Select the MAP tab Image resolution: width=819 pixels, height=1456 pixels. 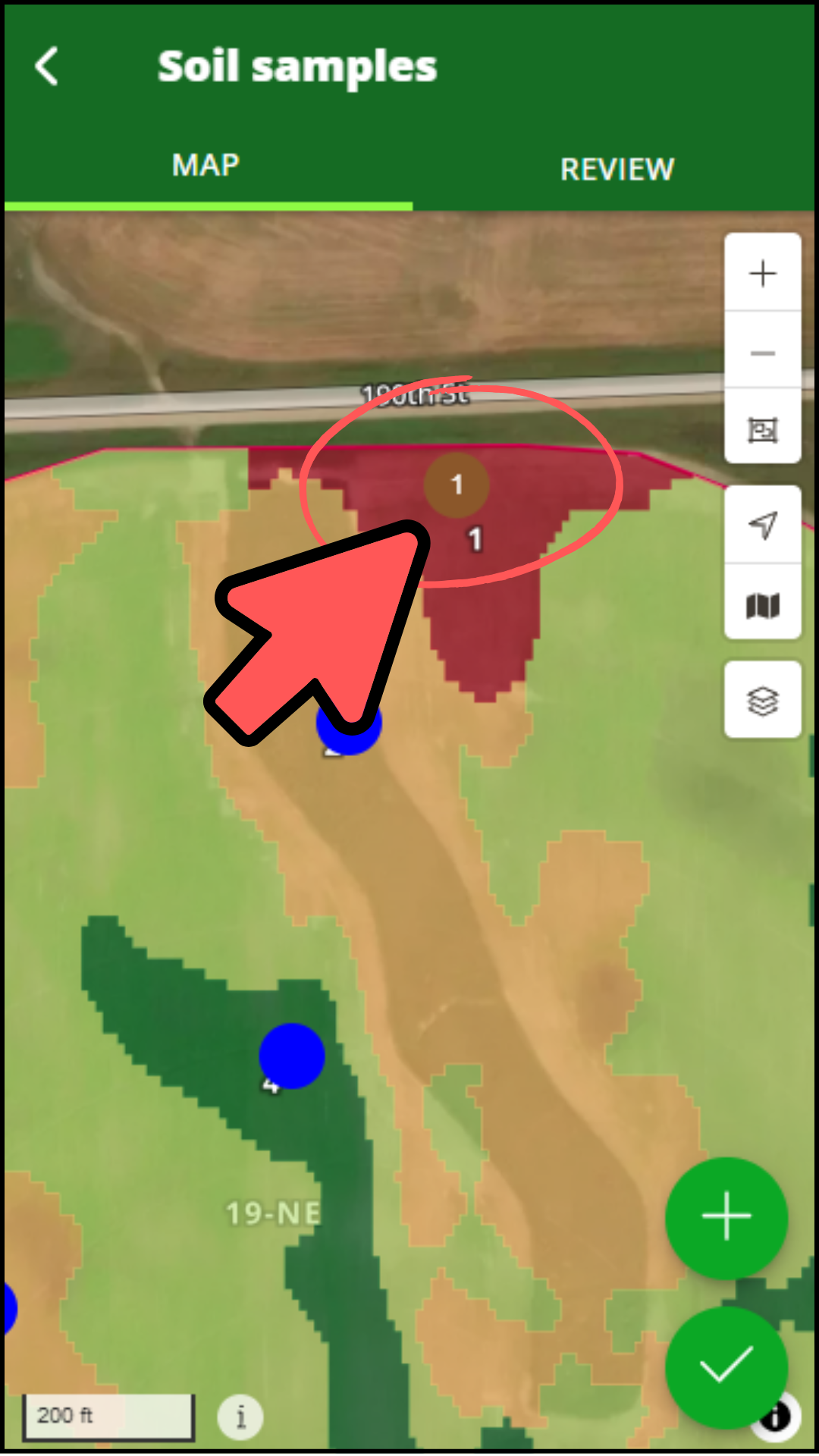pos(206,165)
